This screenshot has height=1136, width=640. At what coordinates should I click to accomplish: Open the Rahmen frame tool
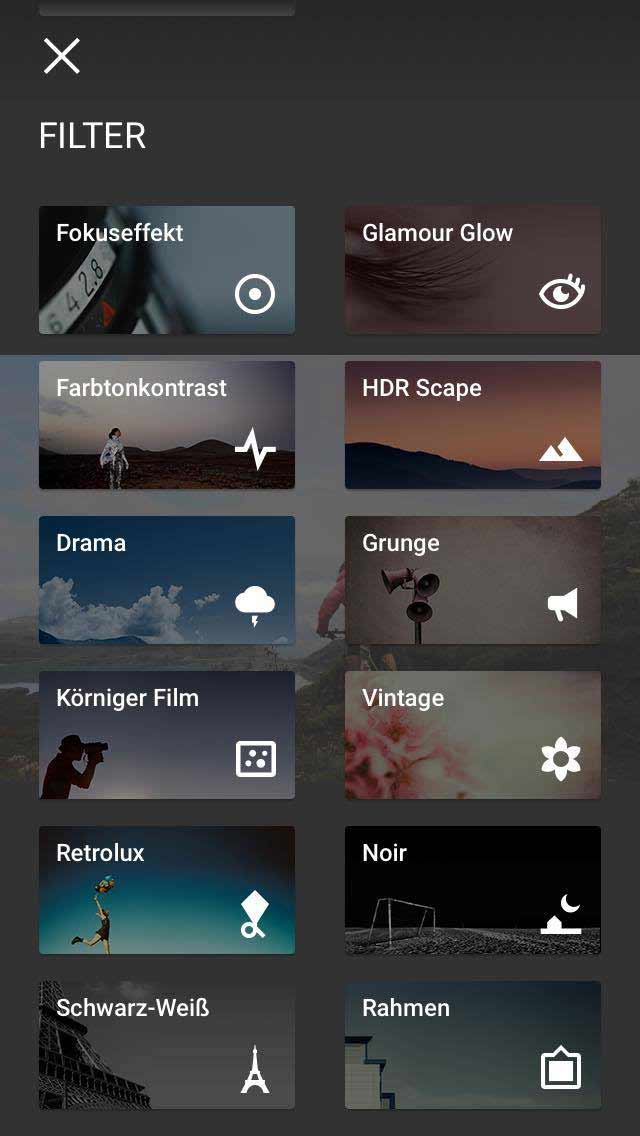pos(473,1045)
